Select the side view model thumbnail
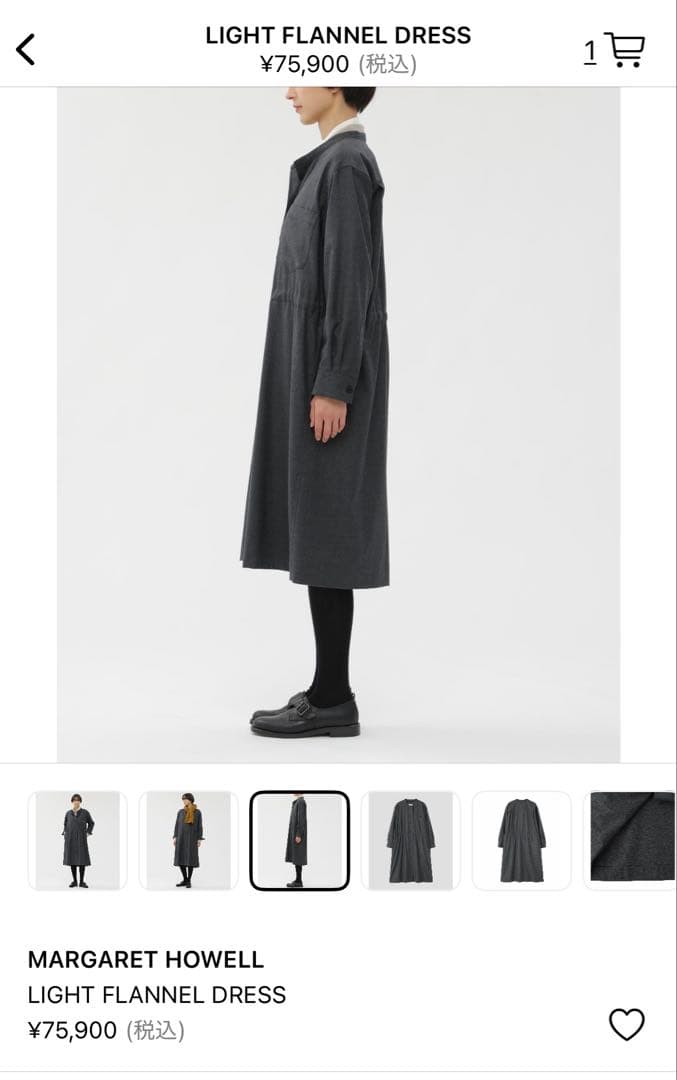 (299, 840)
